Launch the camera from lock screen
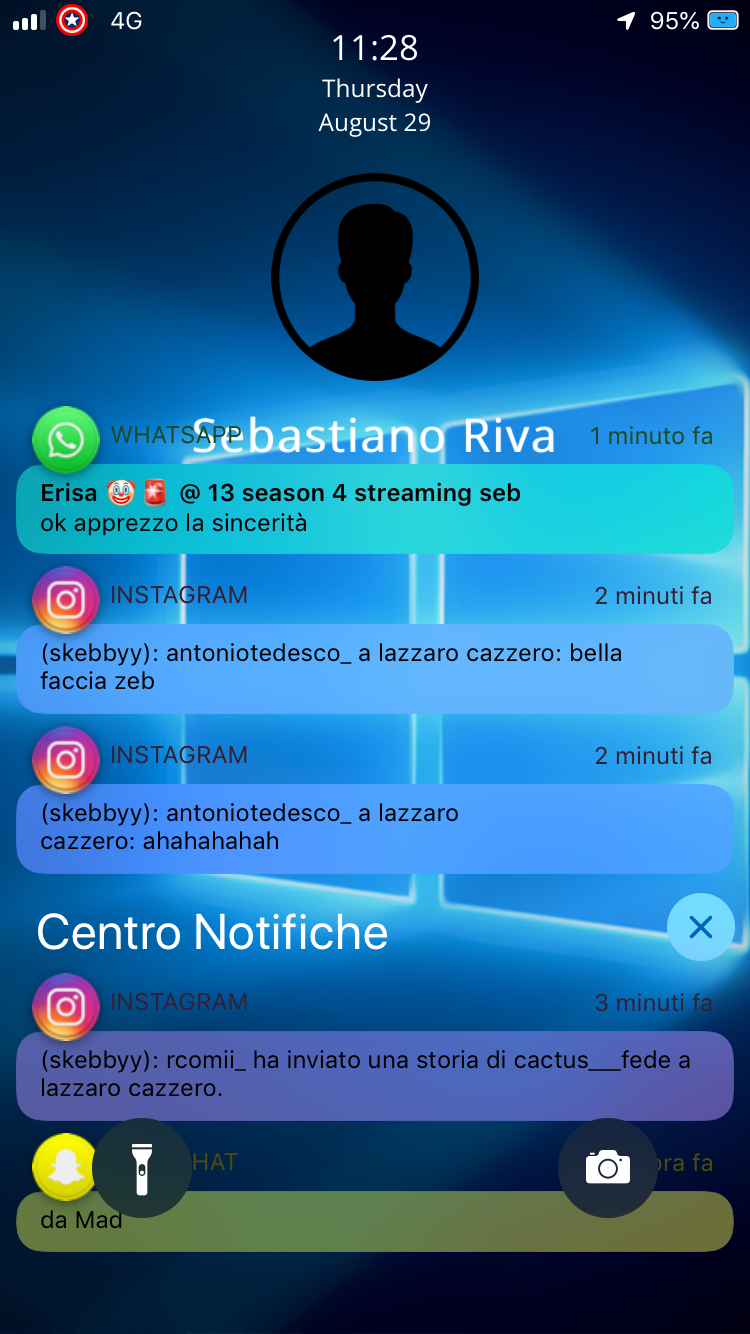 [x=608, y=1168]
